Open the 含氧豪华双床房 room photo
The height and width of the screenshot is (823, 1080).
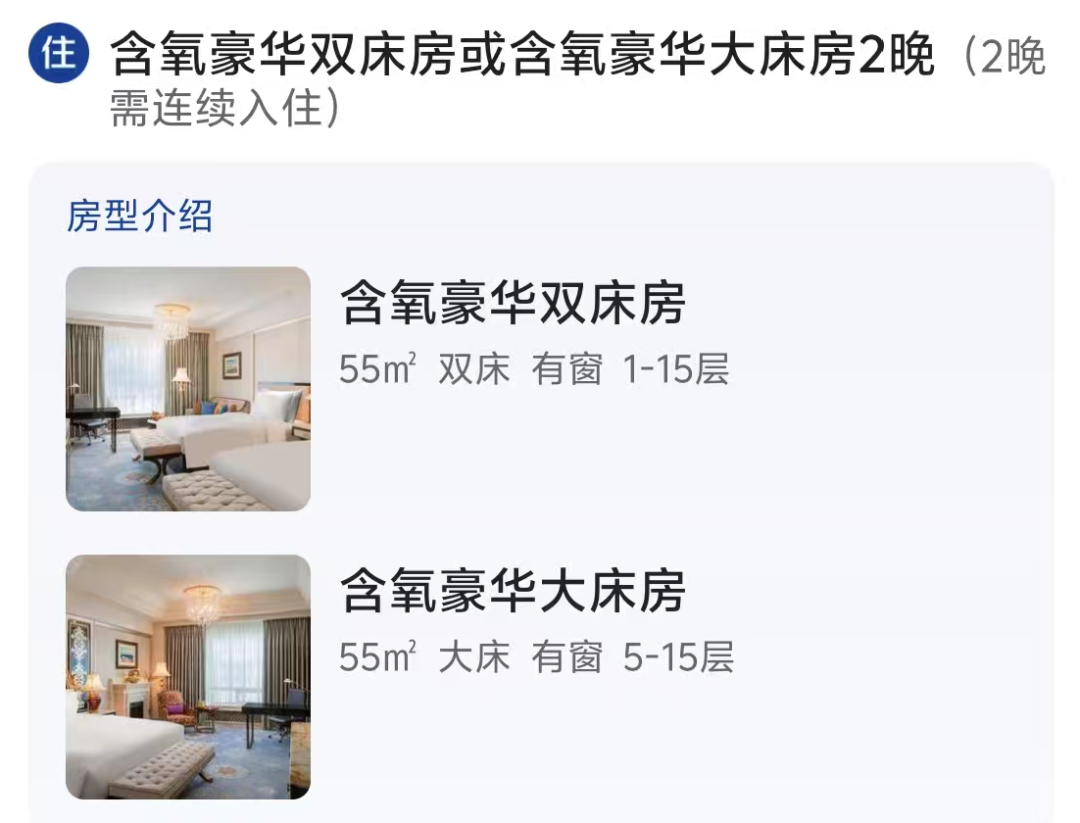(188, 388)
